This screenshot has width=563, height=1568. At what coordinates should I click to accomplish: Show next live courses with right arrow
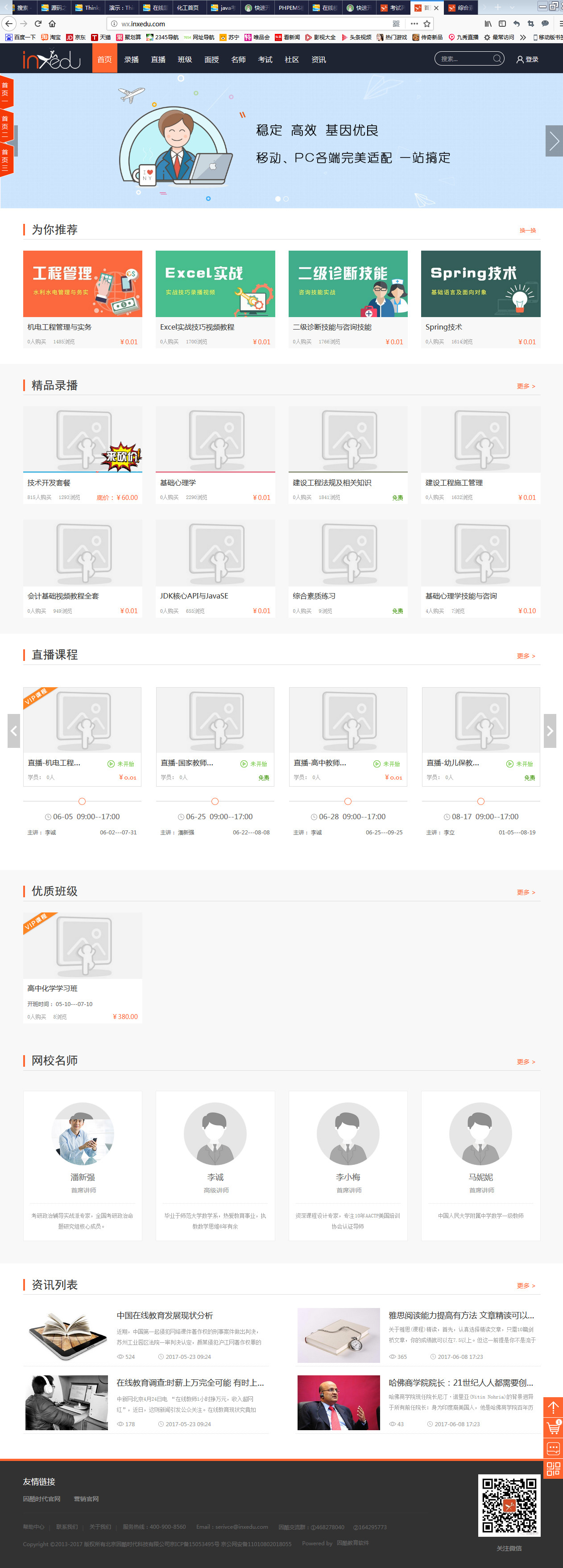pyautogui.click(x=550, y=731)
